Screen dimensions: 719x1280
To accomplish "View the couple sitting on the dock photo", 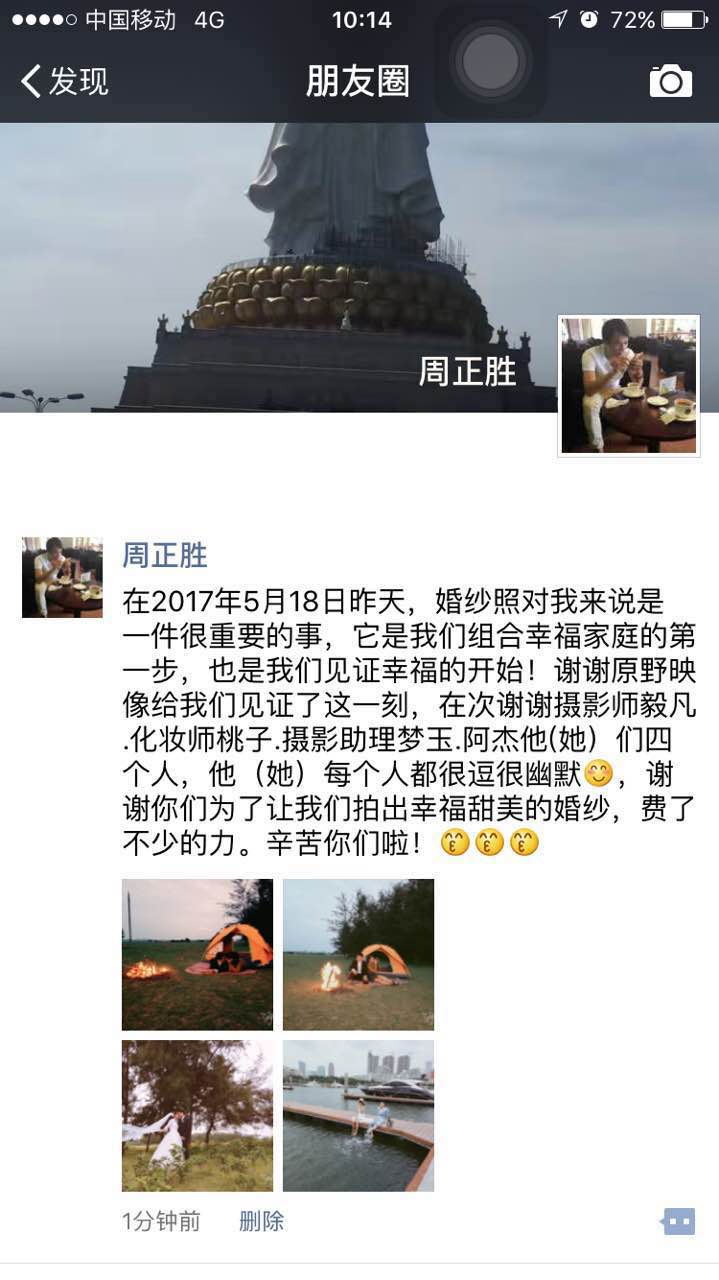I will 358,1115.
